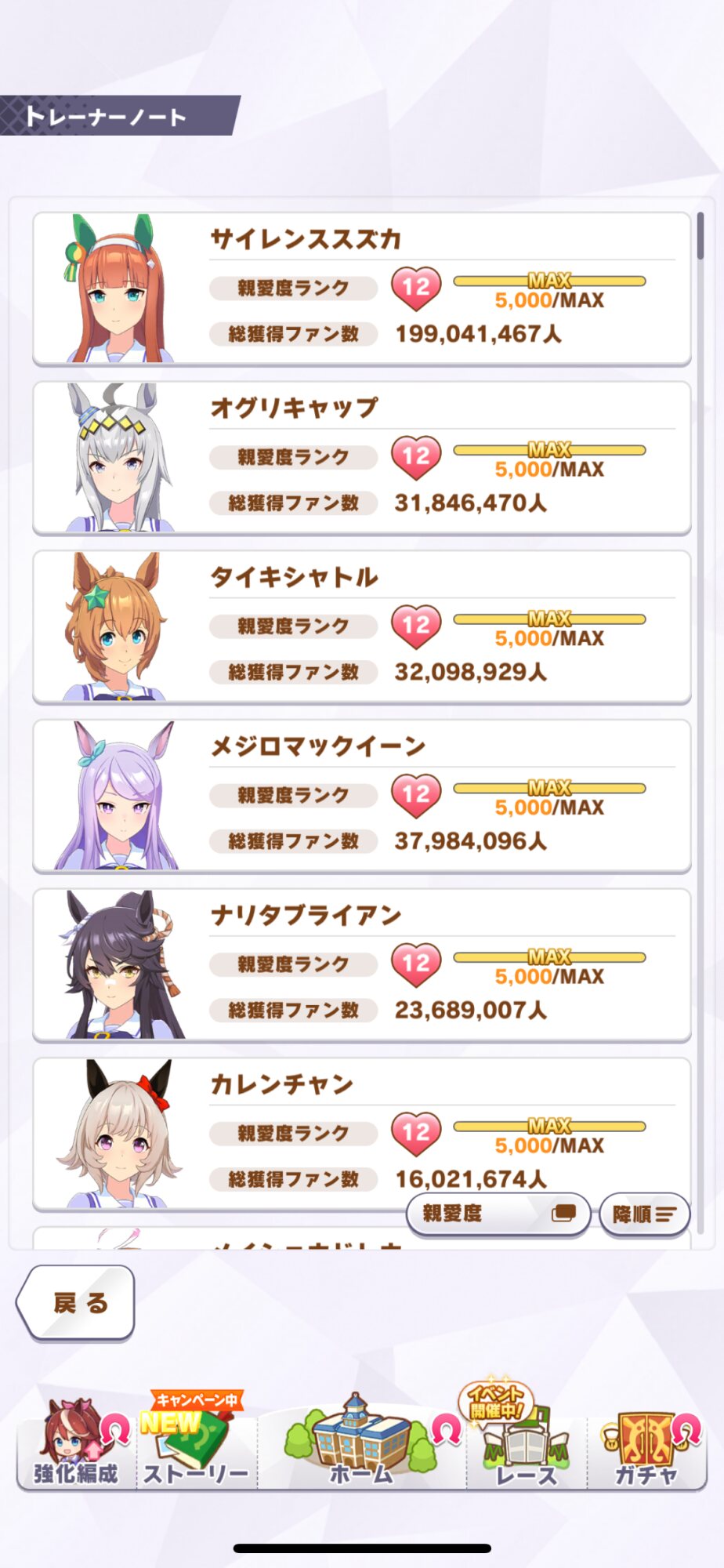Open the ガチャ tab
Image resolution: width=724 pixels, height=1568 pixels.
tap(647, 1444)
